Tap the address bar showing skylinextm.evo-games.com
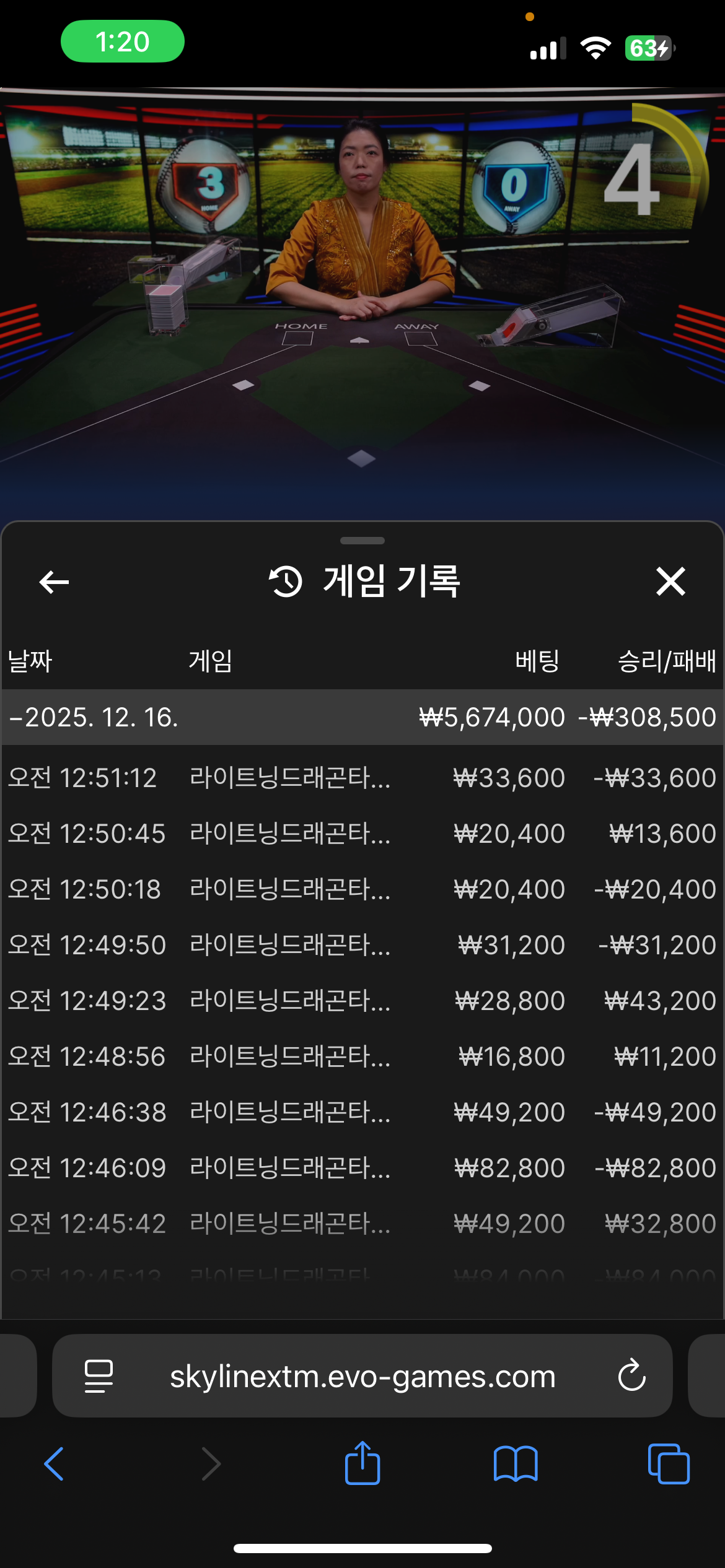The width and height of the screenshot is (725, 1568). [362, 1376]
